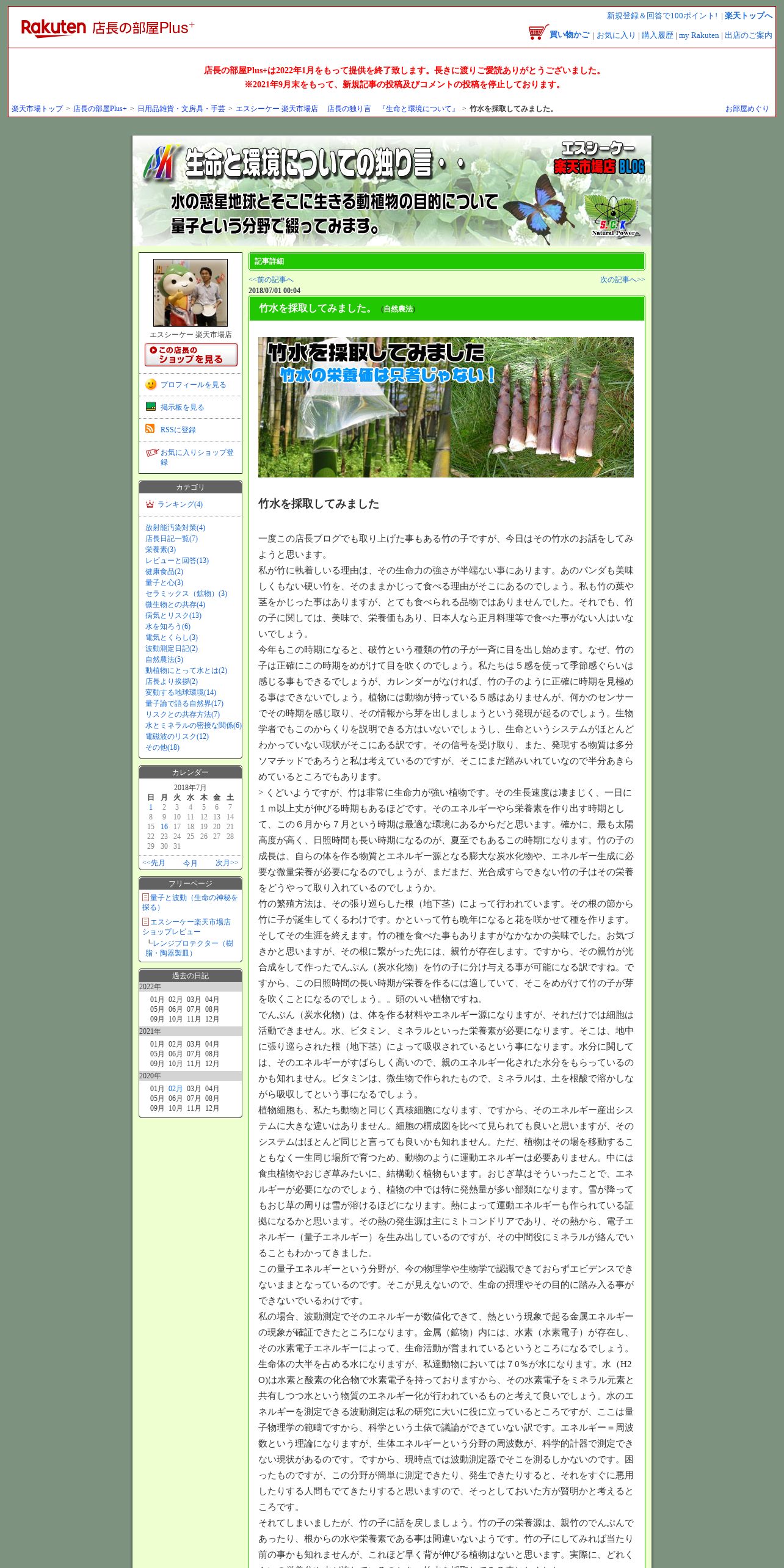Show previous month with <<先月

(153, 863)
